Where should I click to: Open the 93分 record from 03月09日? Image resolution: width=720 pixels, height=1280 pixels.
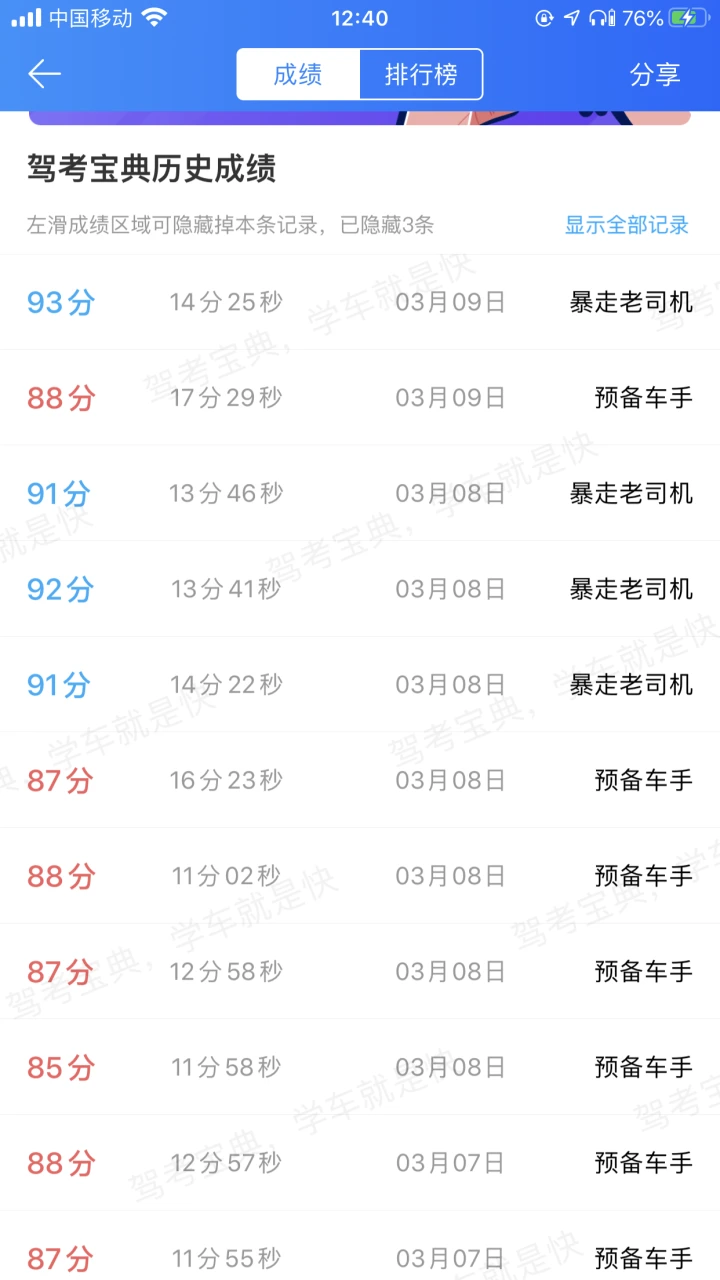pos(360,302)
